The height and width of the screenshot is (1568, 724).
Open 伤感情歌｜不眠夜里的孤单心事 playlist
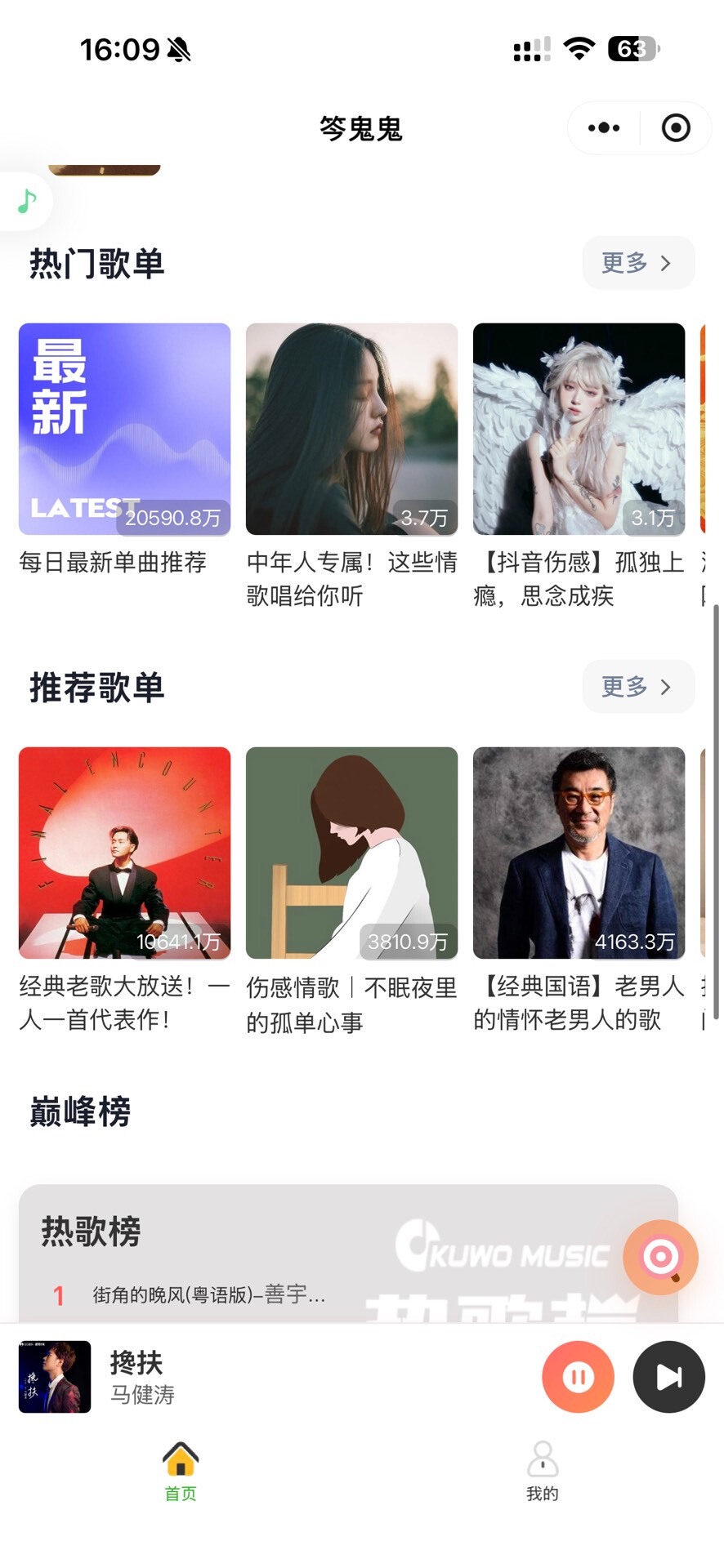351,853
